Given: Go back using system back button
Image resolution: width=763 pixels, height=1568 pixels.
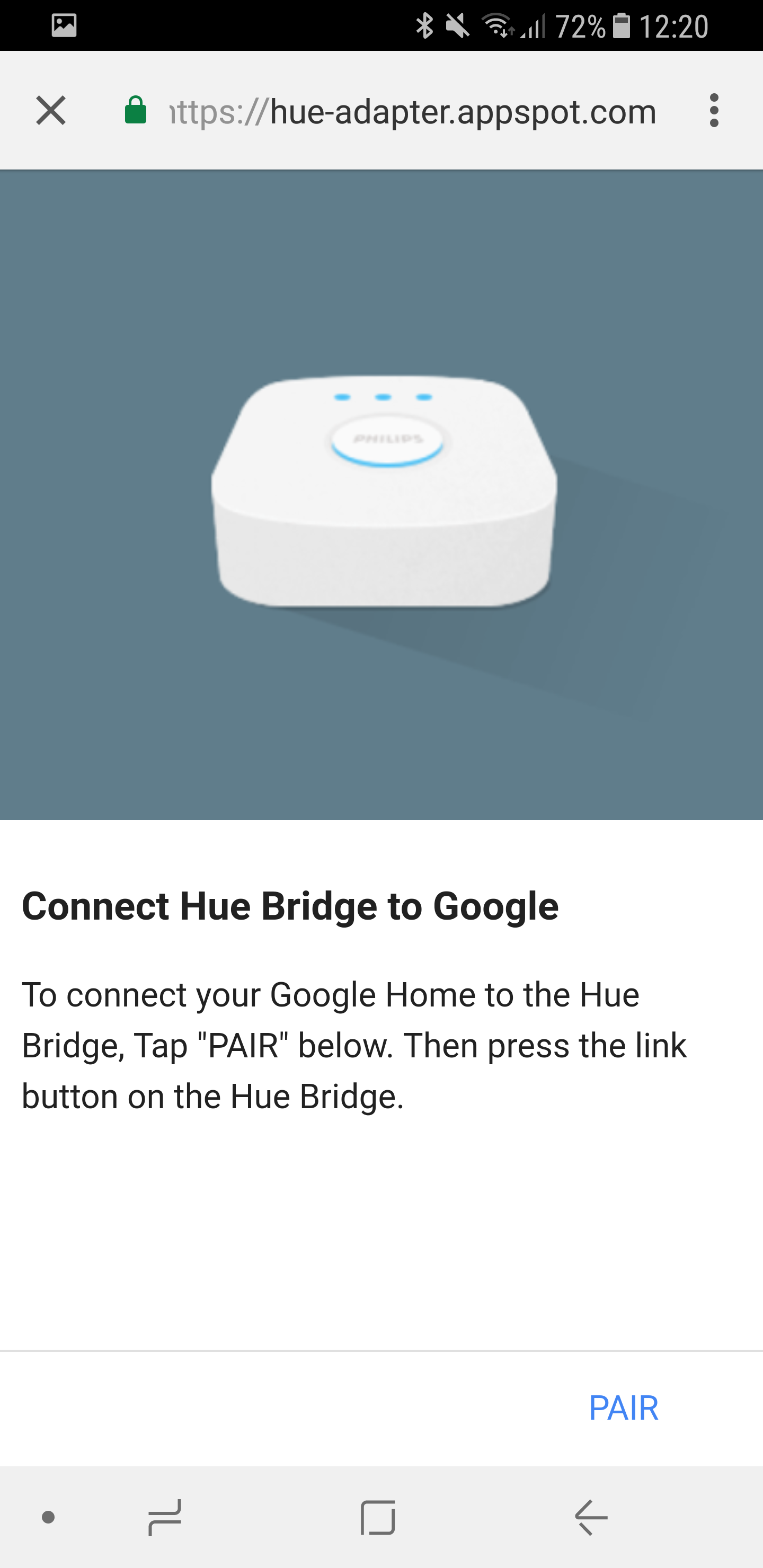Looking at the screenshot, I should [x=591, y=1518].
